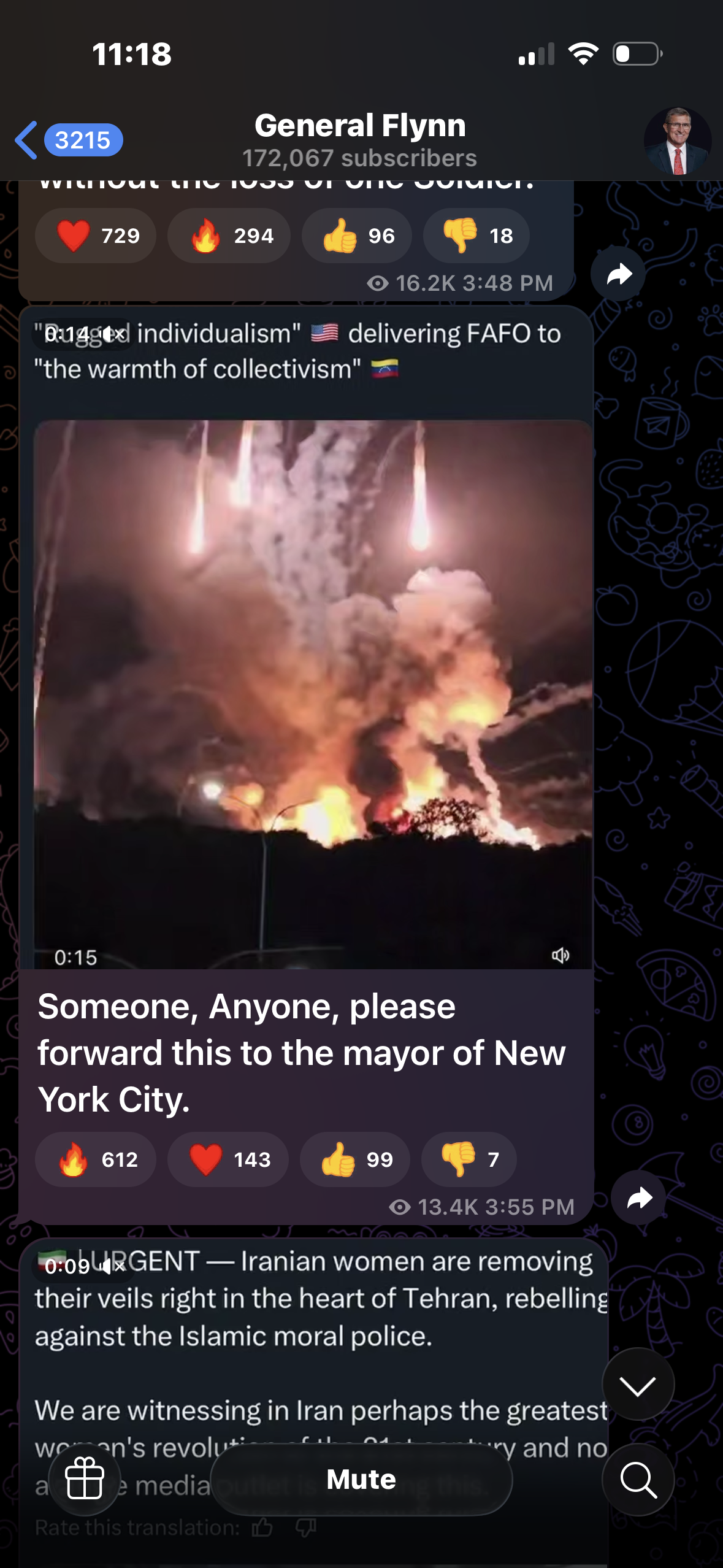Search within this channel
This screenshot has width=723, height=1568.
pos(638,1480)
